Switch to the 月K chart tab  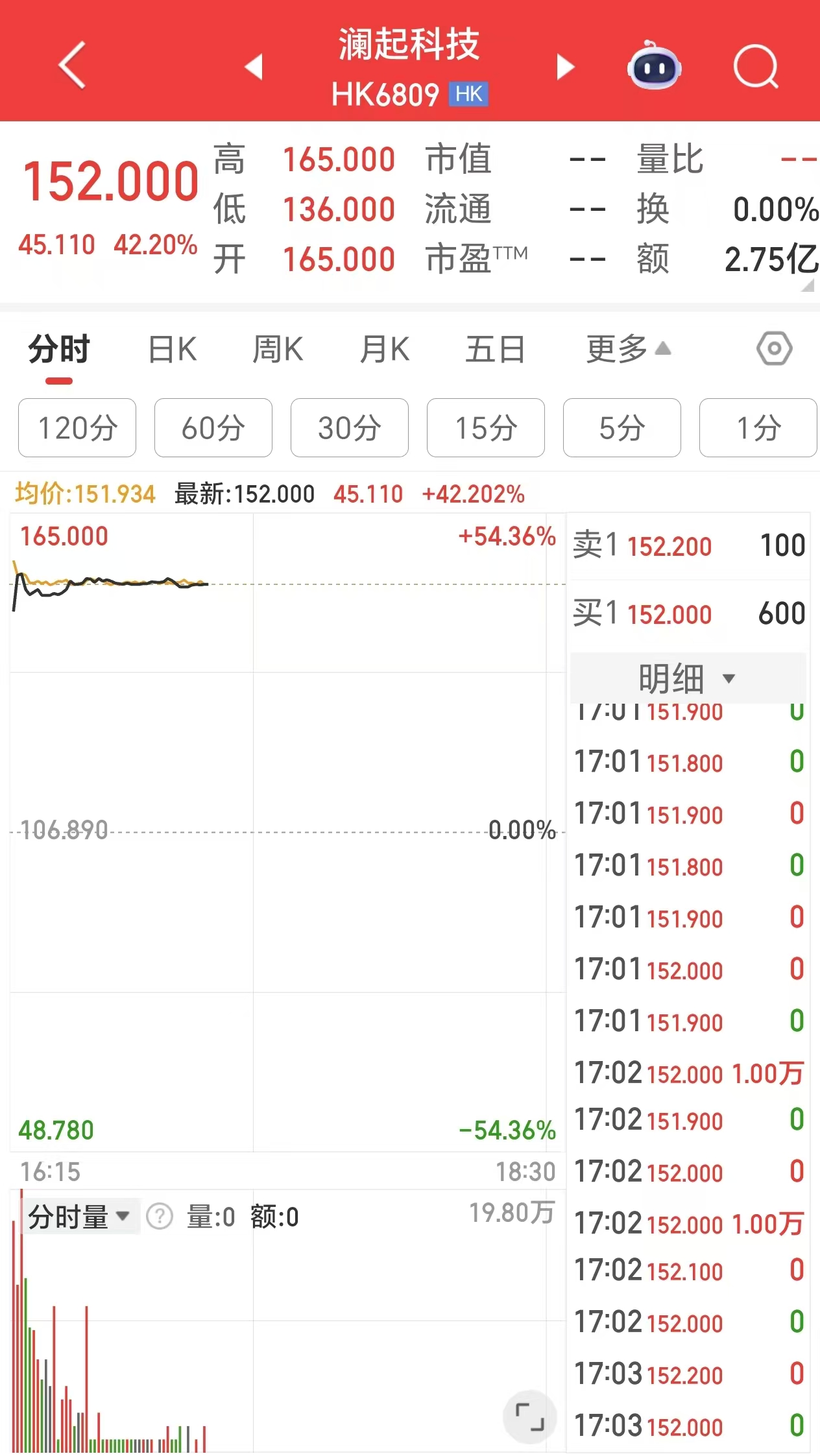385,350
